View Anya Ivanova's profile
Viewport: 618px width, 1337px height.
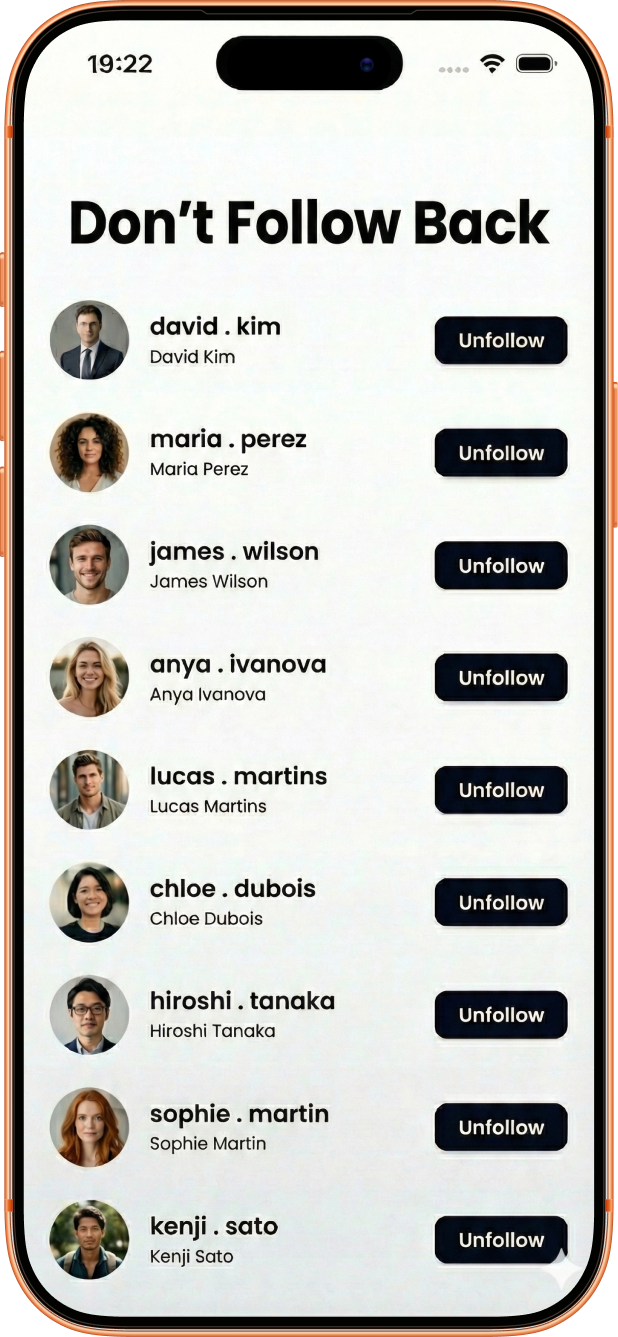tap(237, 677)
